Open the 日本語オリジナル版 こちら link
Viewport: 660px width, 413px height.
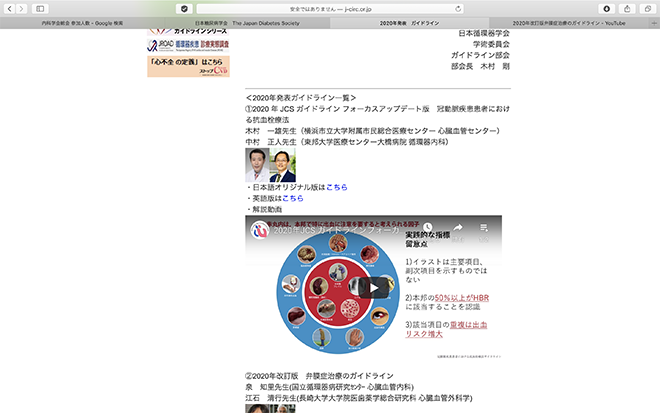point(336,187)
